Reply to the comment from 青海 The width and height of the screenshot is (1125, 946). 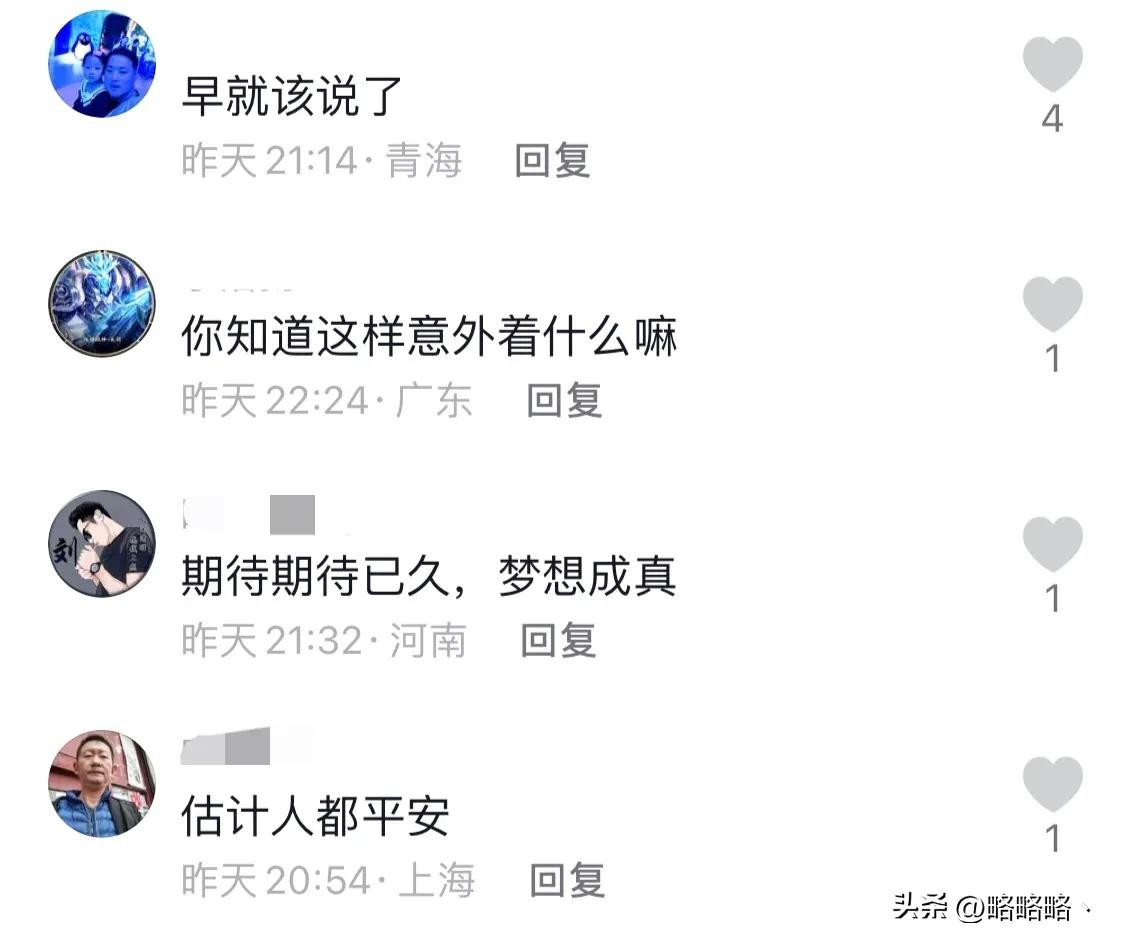pyautogui.click(x=552, y=161)
